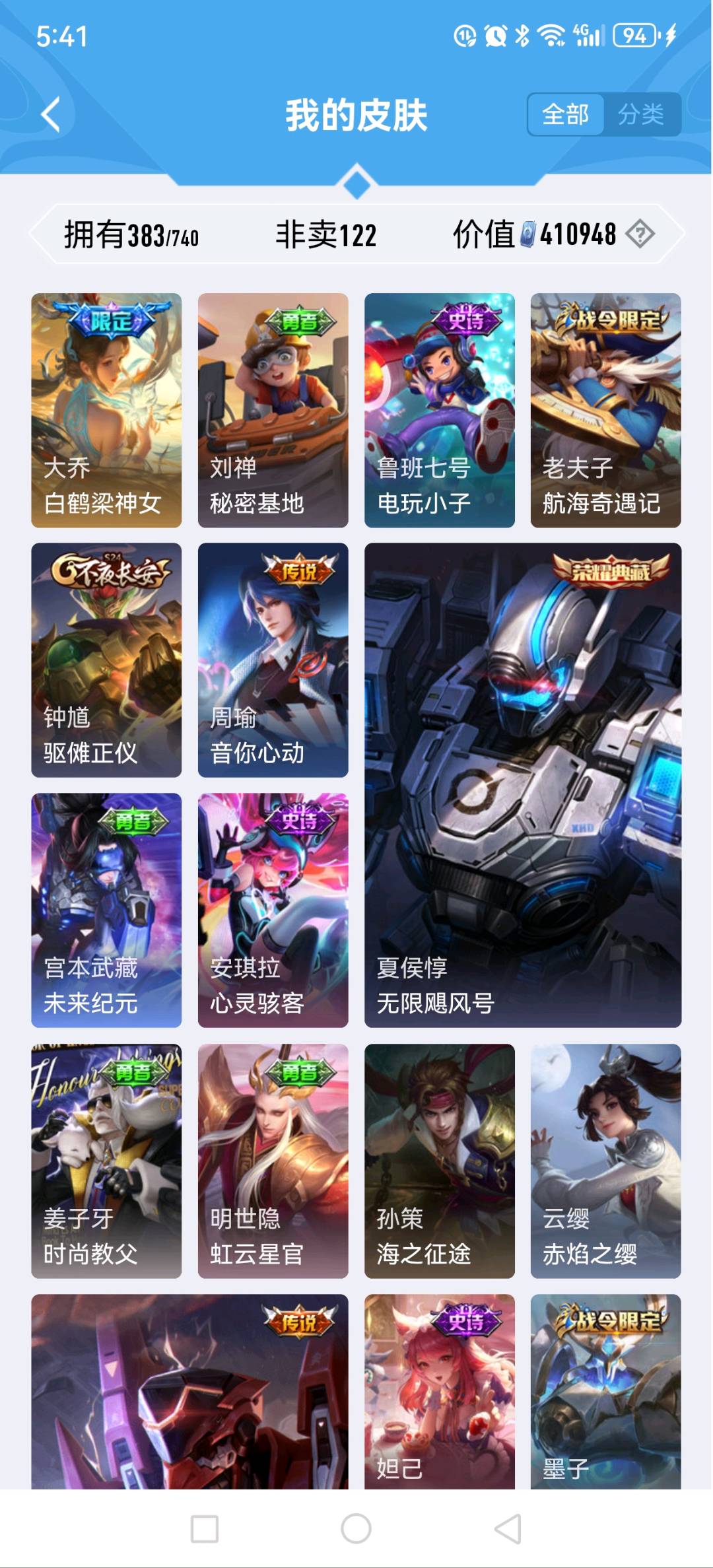Select 姜子牙 时尚教父 skin
Screen dimensions: 713x1568
pyautogui.click(x=106, y=1161)
